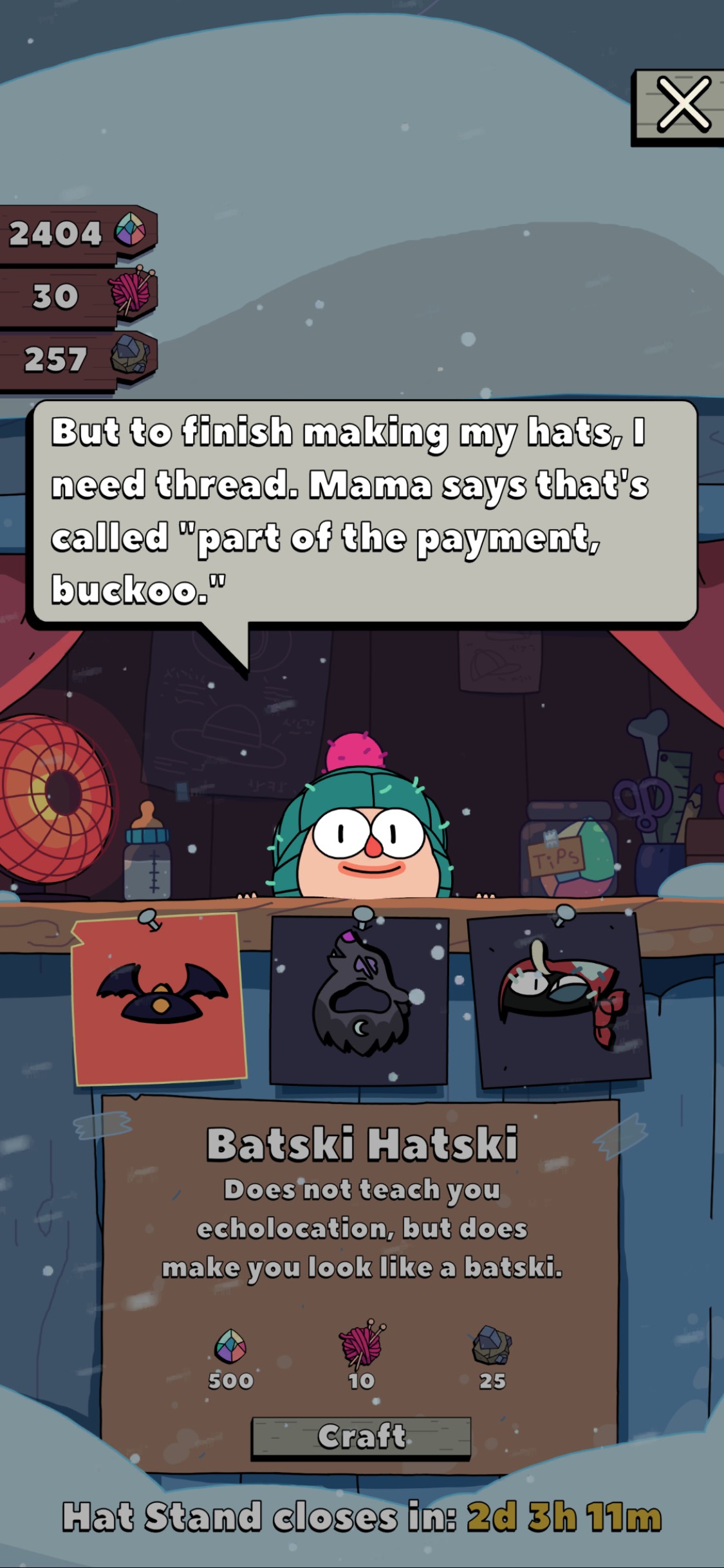Select the Batski Hatski bat hat card

[x=160, y=999]
